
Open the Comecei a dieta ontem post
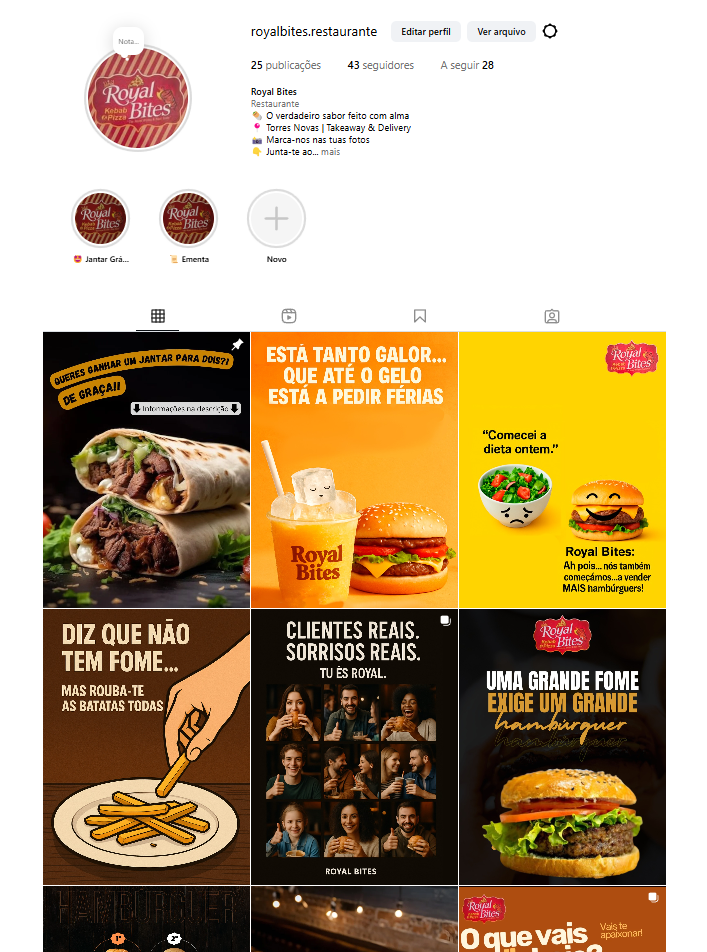[562, 470]
